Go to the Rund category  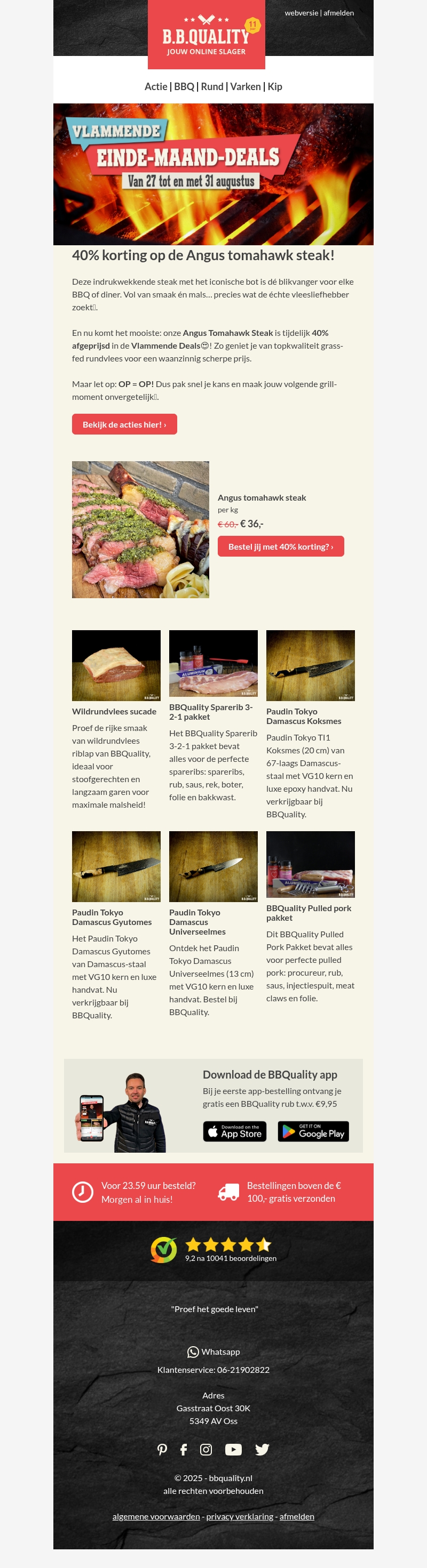click(x=212, y=86)
